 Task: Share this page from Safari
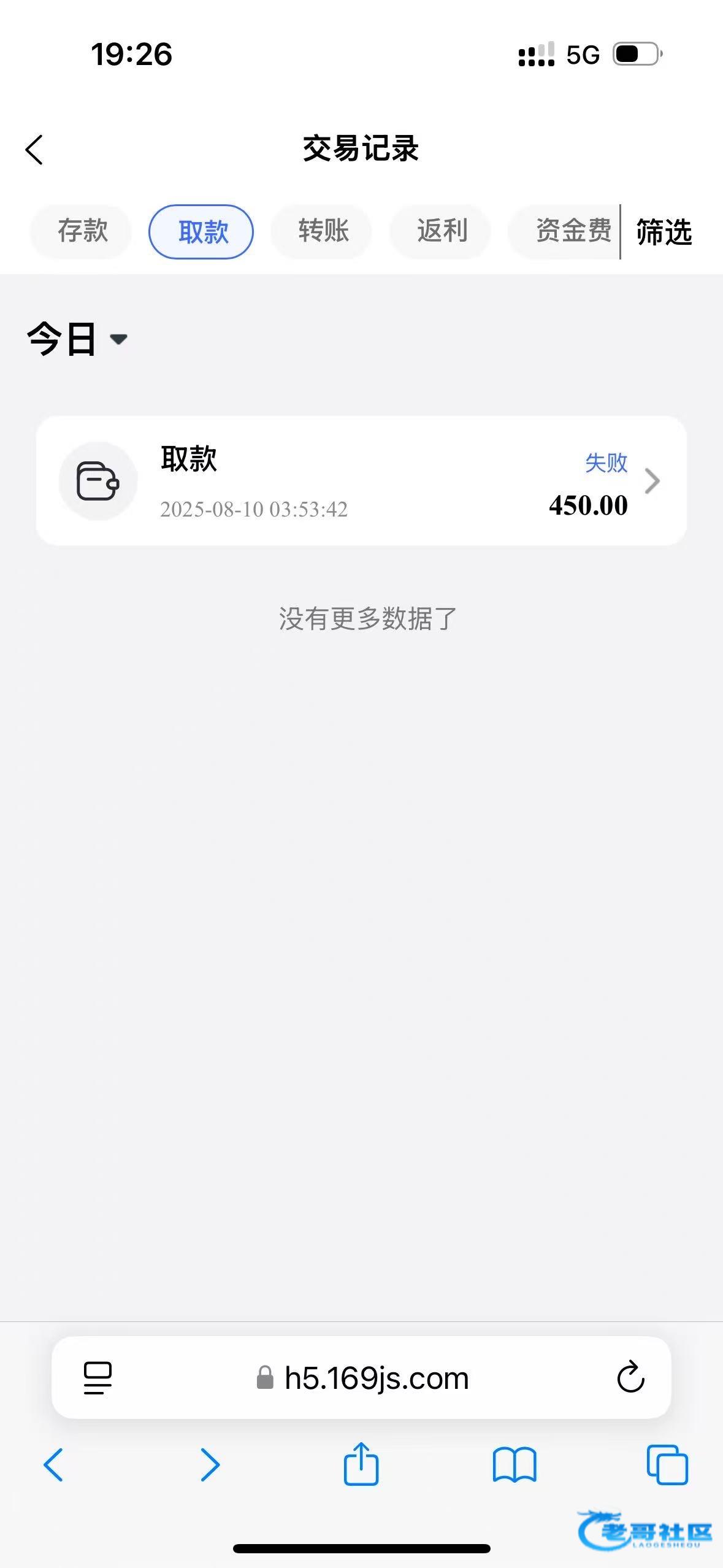tap(361, 1464)
